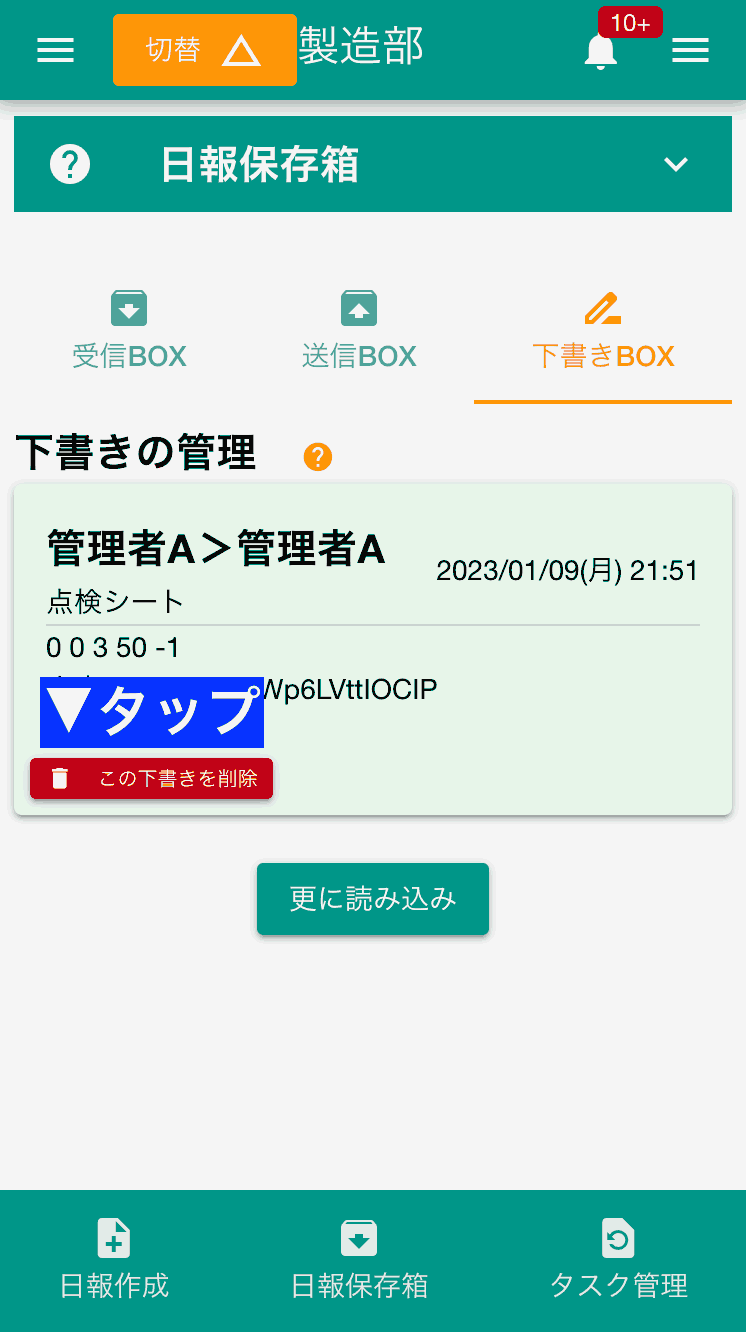Open the right-side hamburger menu
746x1332 pixels.
pyautogui.click(x=690, y=50)
